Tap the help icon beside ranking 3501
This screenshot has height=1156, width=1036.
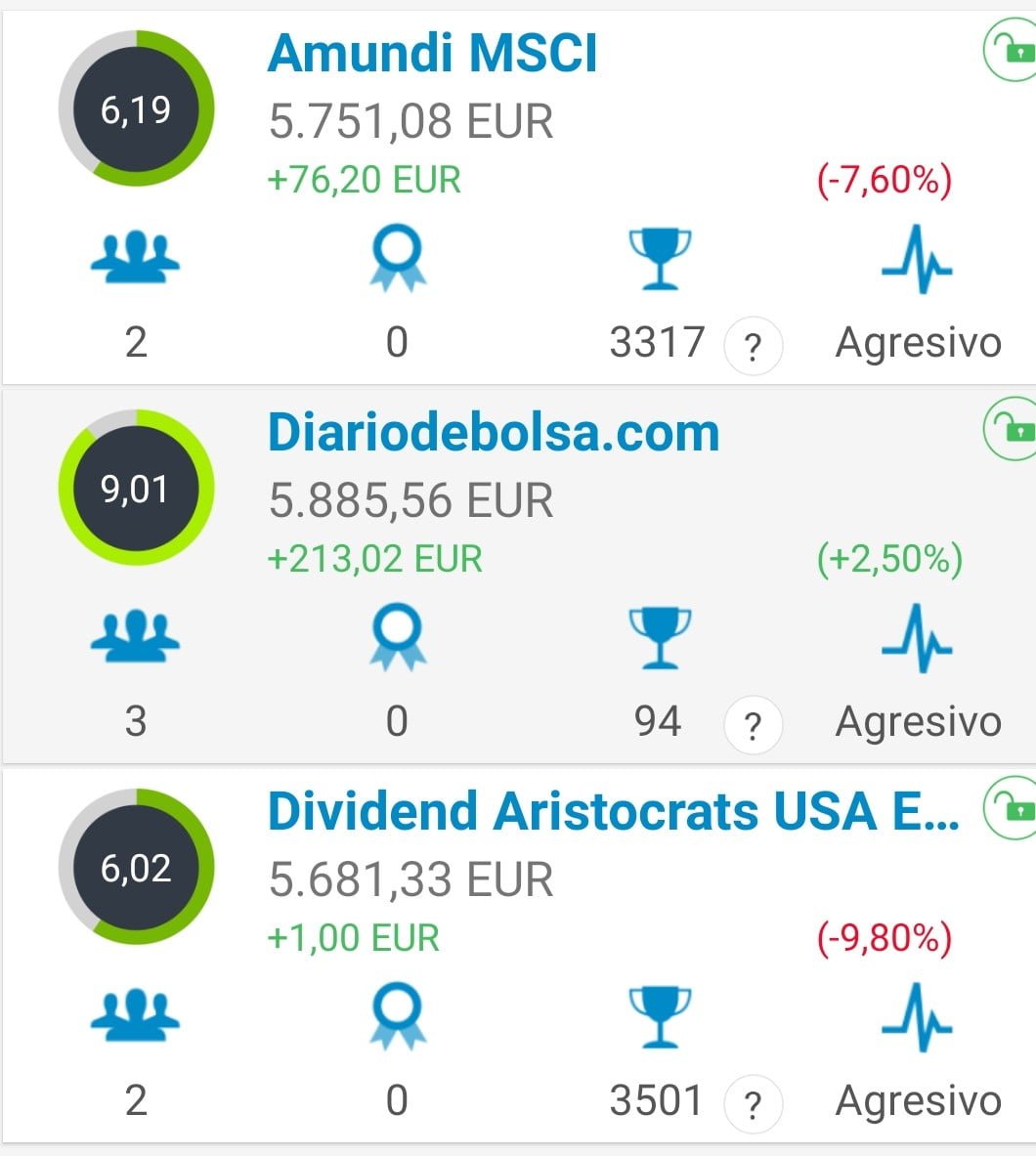(753, 1104)
